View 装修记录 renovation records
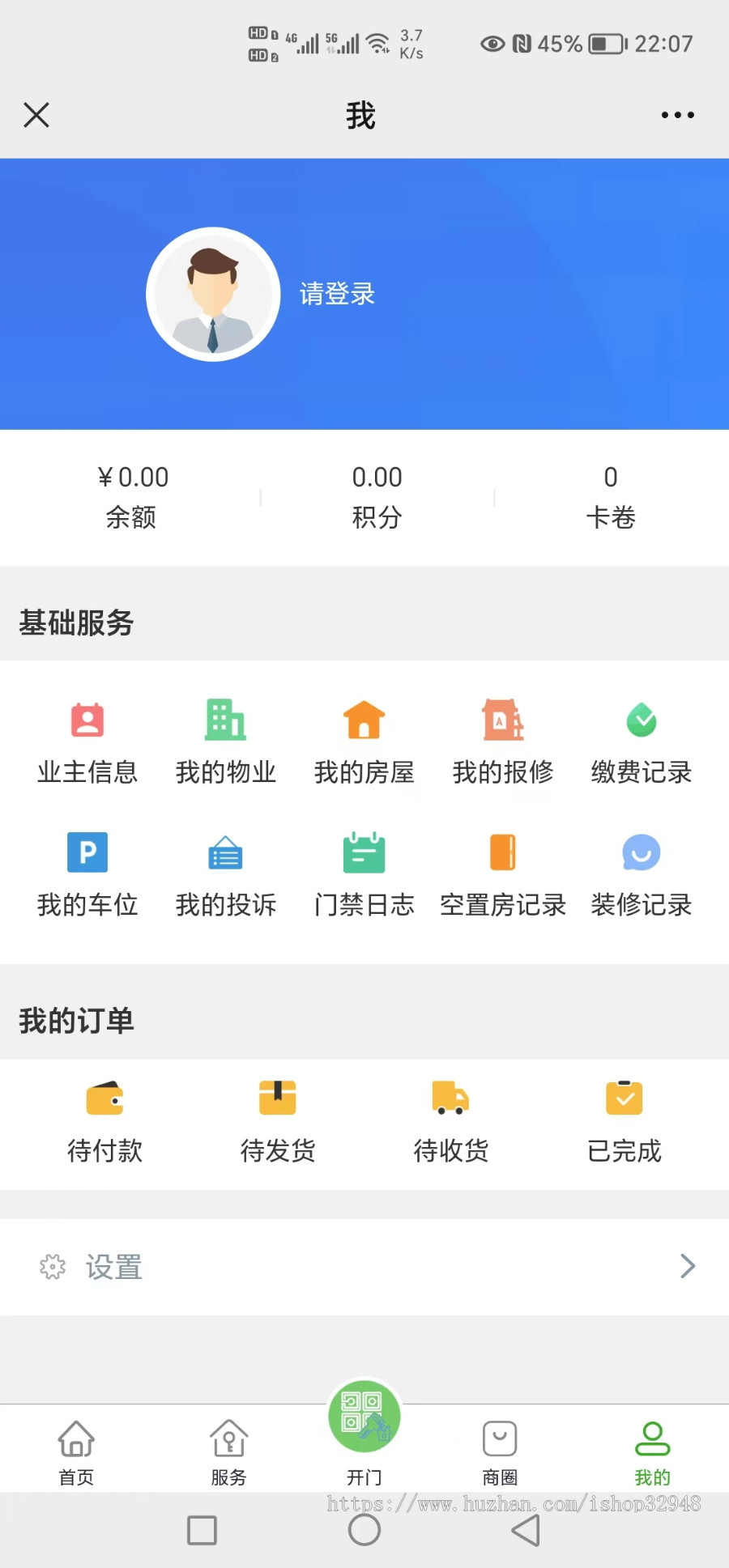The height and width of the screenshot is (1568, 729). click(642, 873)
